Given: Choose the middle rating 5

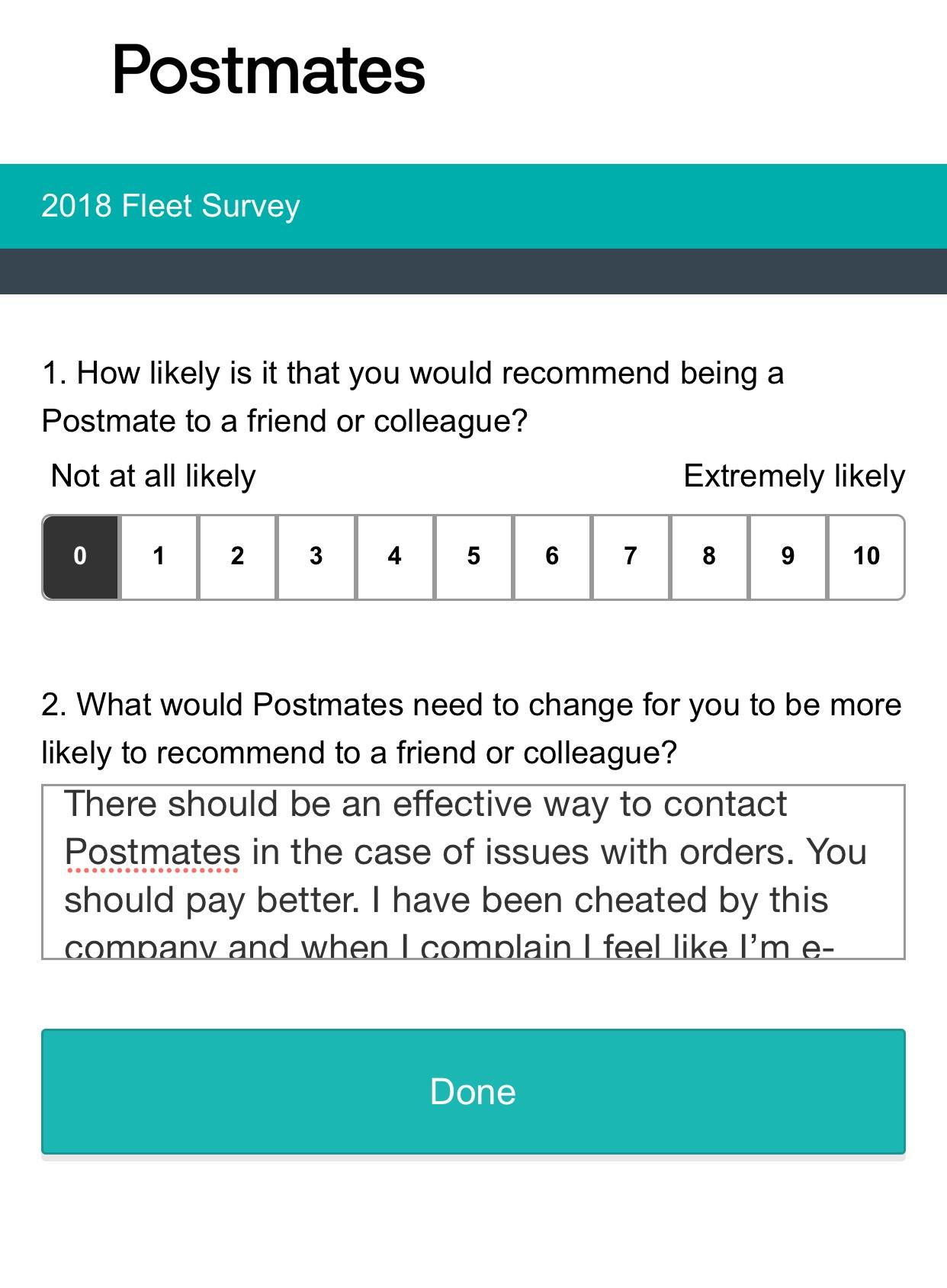Looking at the screenshot, I should click(x=474, y=556).
